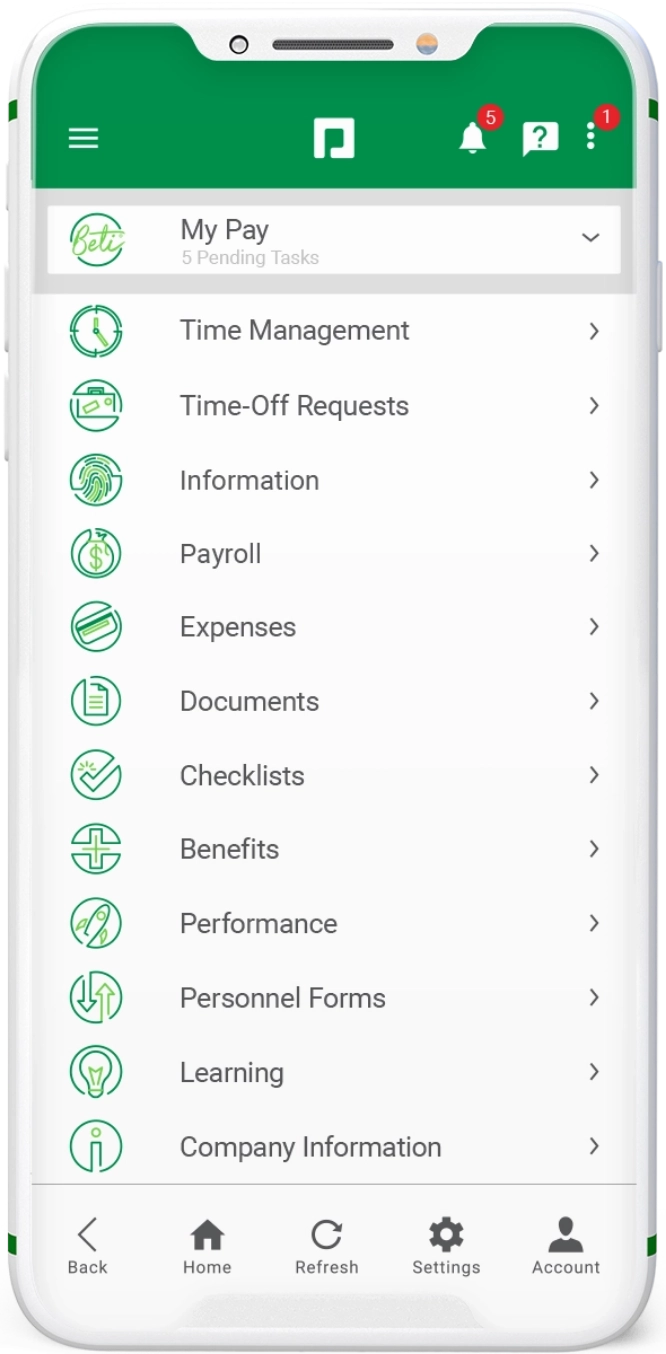Go to the Home tab
Viewport: 666px width, 1354px height.
click(x=207, y=1247)
